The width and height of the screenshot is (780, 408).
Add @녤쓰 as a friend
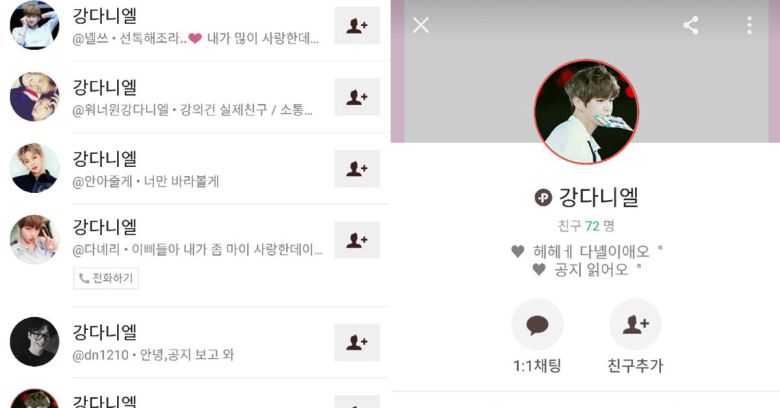[x=356, y=26]
